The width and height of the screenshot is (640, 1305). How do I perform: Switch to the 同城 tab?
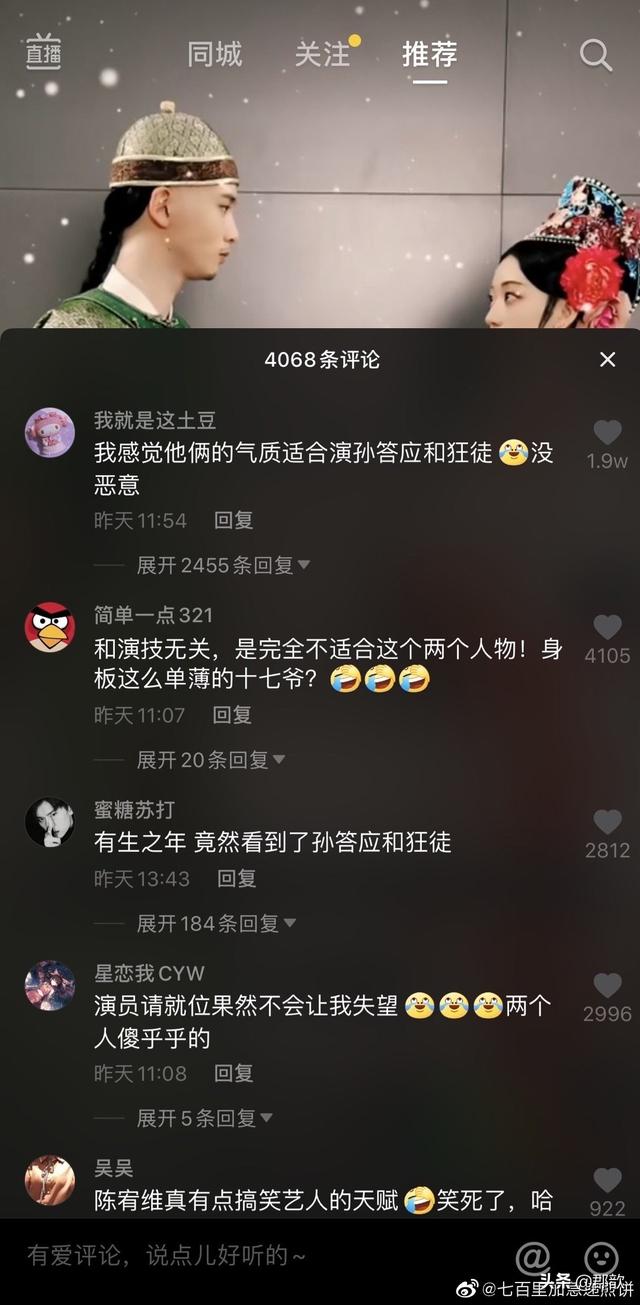tap(215, 54)
